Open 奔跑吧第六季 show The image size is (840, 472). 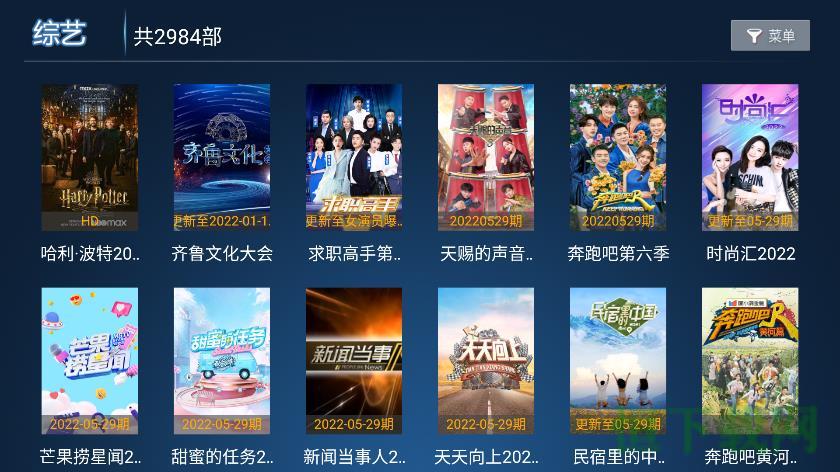[618, 158]
